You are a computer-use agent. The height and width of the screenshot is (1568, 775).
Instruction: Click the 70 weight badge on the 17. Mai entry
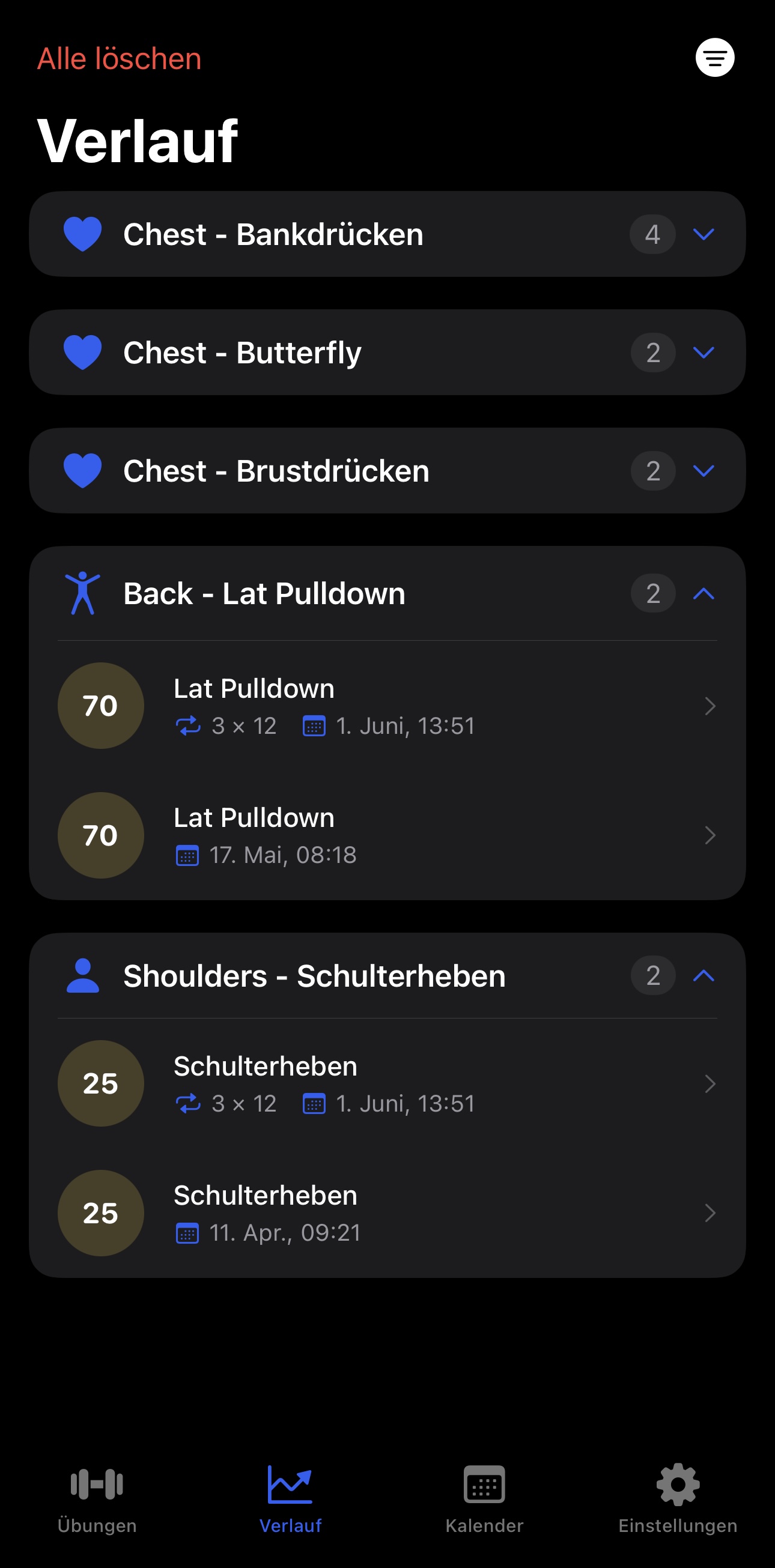tap(100, 835)
